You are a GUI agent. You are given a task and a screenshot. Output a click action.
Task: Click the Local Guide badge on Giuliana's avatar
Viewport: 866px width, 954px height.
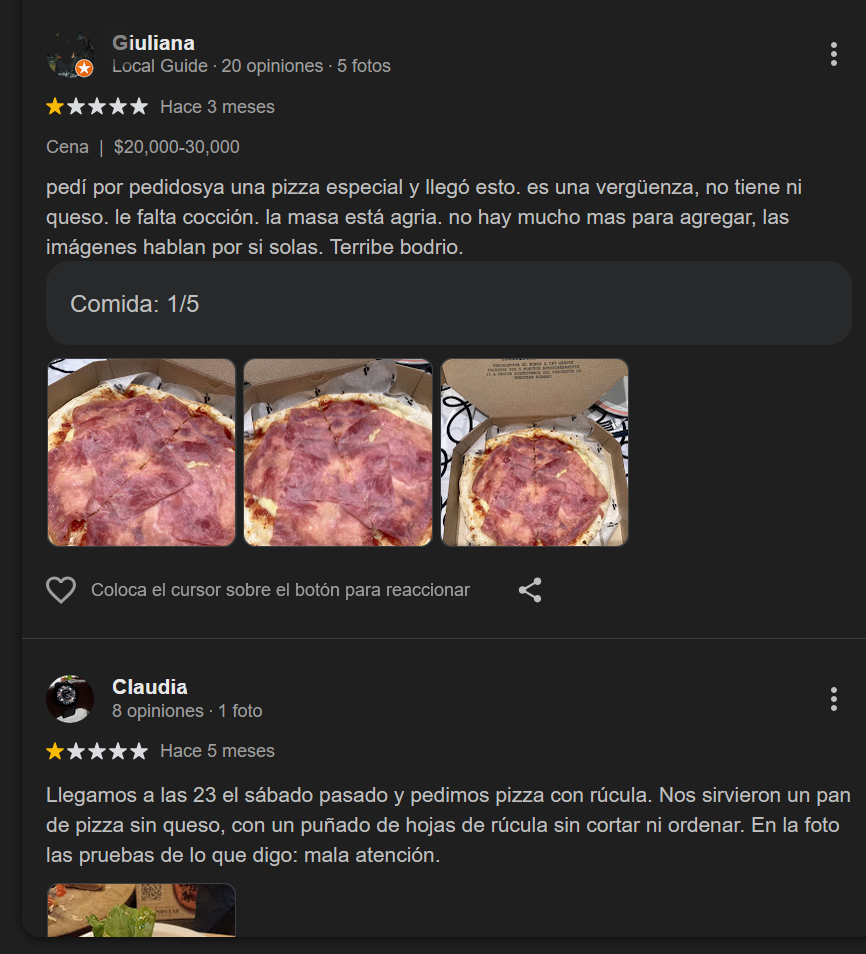pos(85,68)
